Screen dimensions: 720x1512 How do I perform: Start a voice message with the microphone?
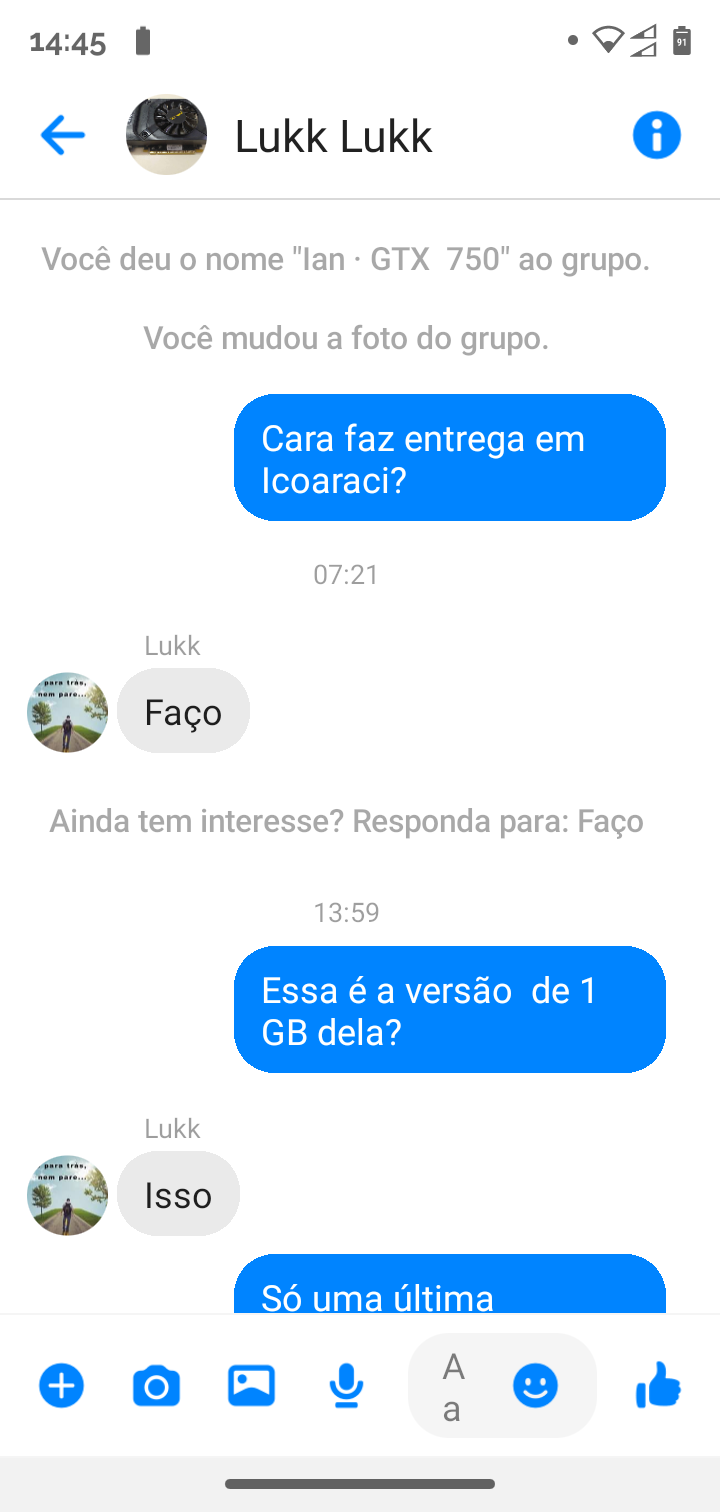[346, 1386]
